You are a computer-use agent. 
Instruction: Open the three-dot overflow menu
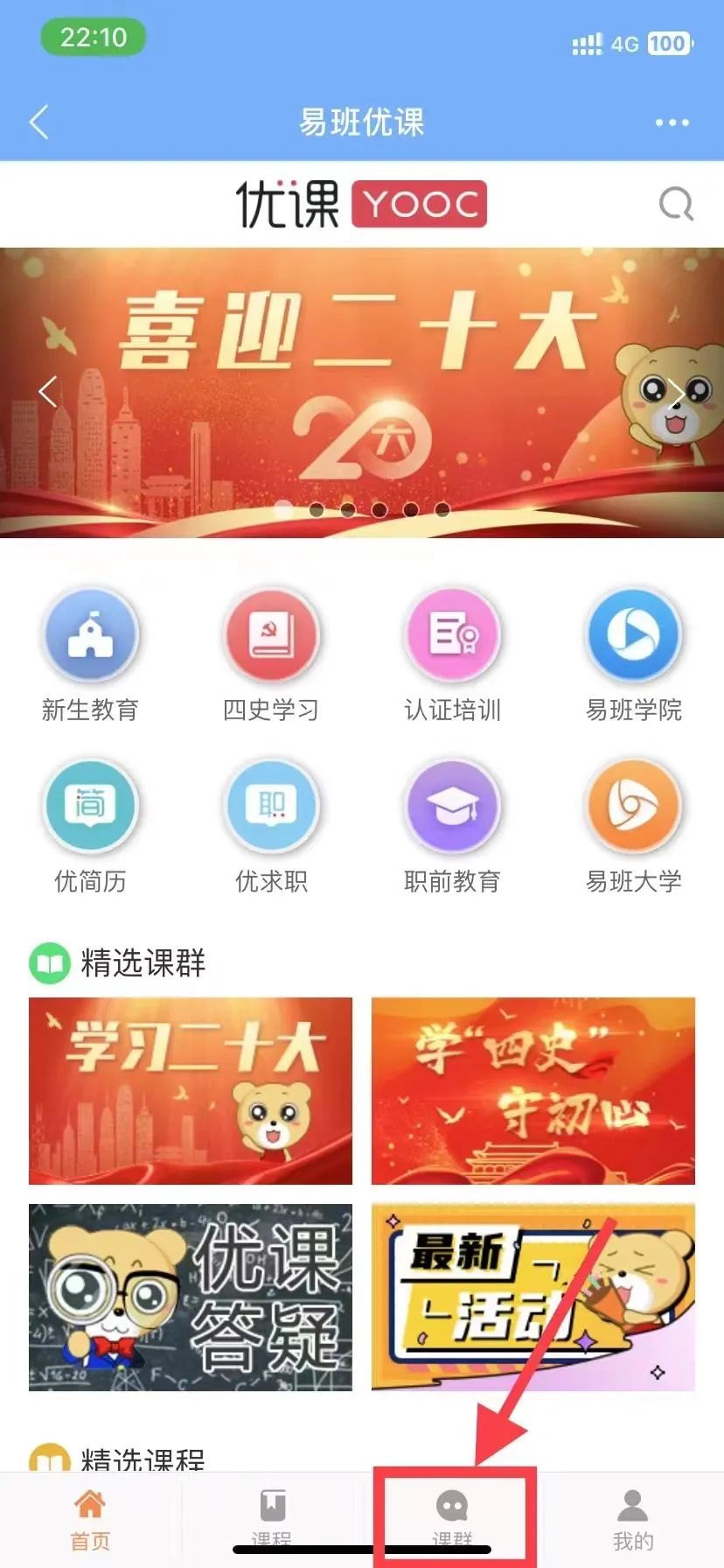672,122
